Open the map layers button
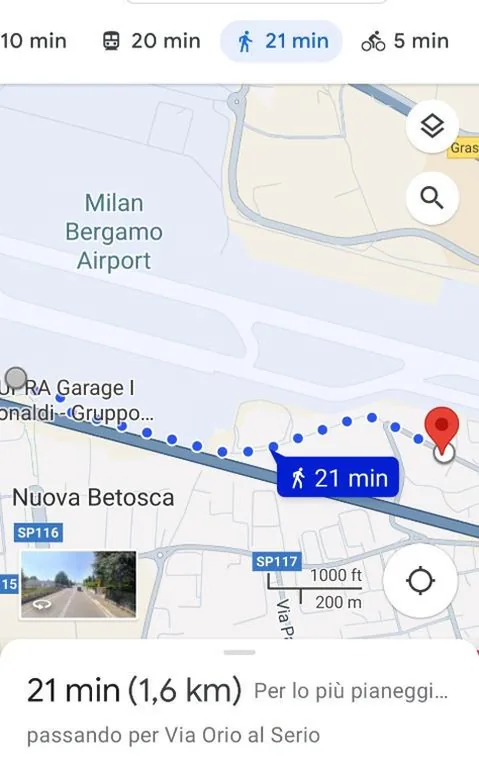This screenshot has width=479, height=768. (432, 127)
